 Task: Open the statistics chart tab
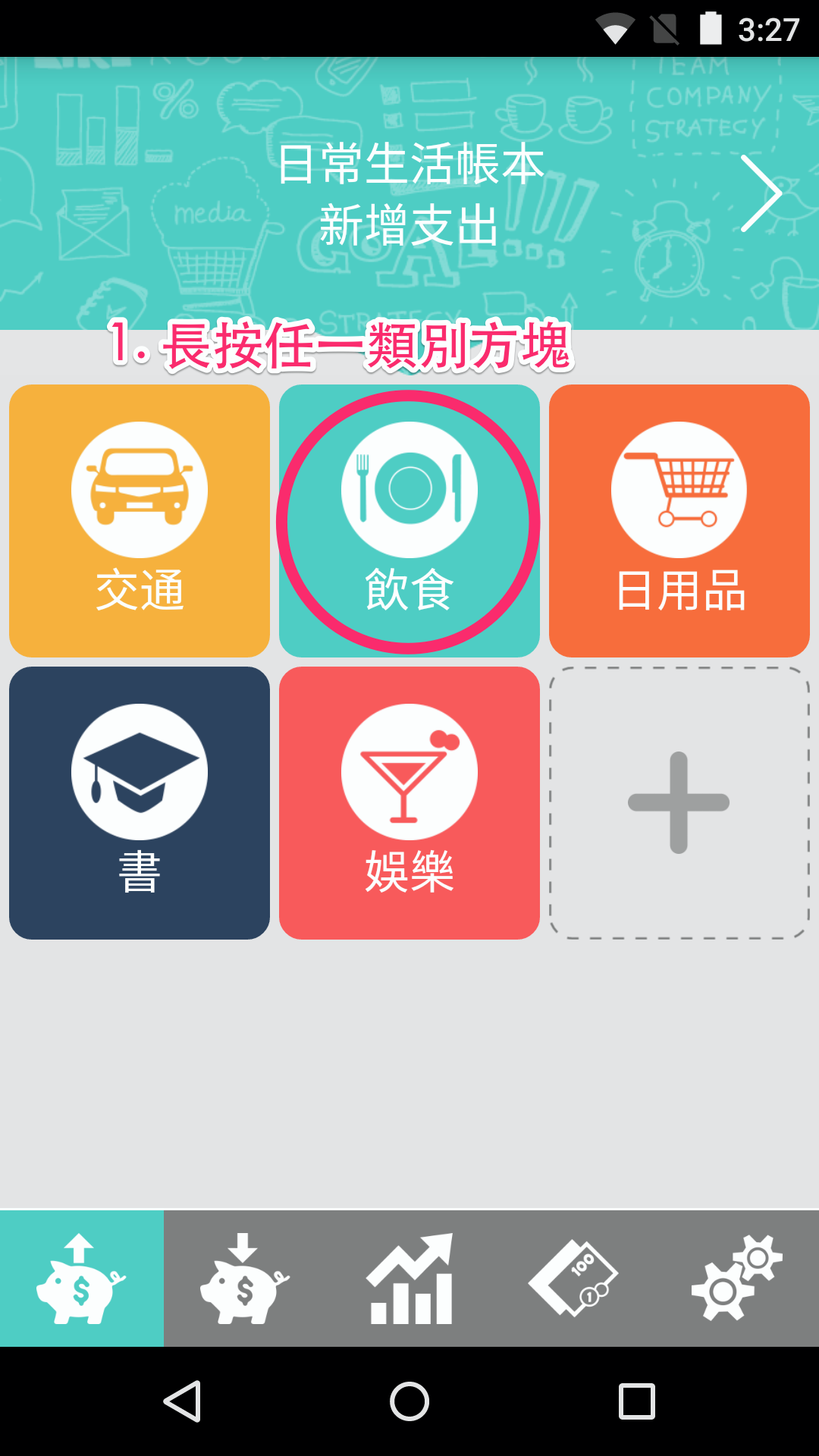(x=409, y=1279)
